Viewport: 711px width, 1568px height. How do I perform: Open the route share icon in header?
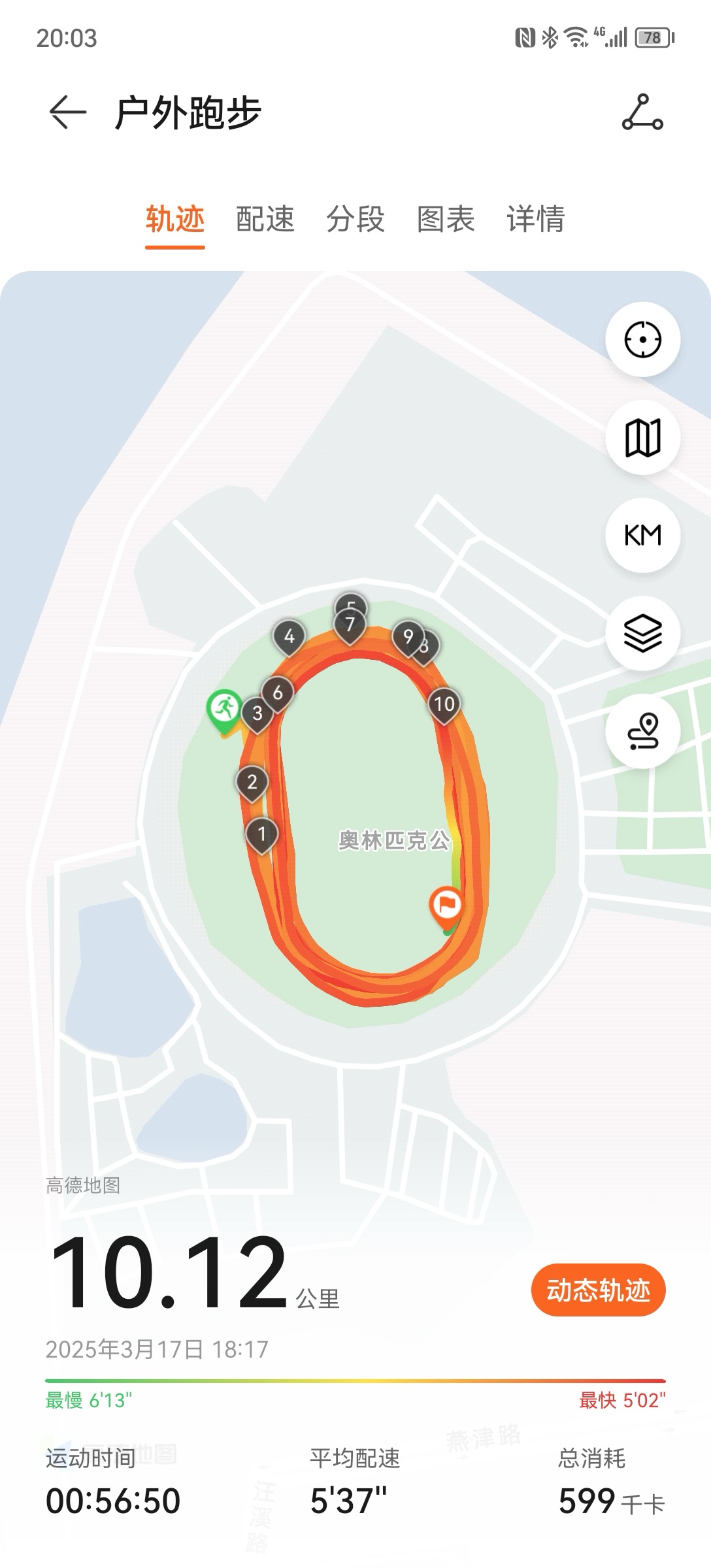point(642,112)
